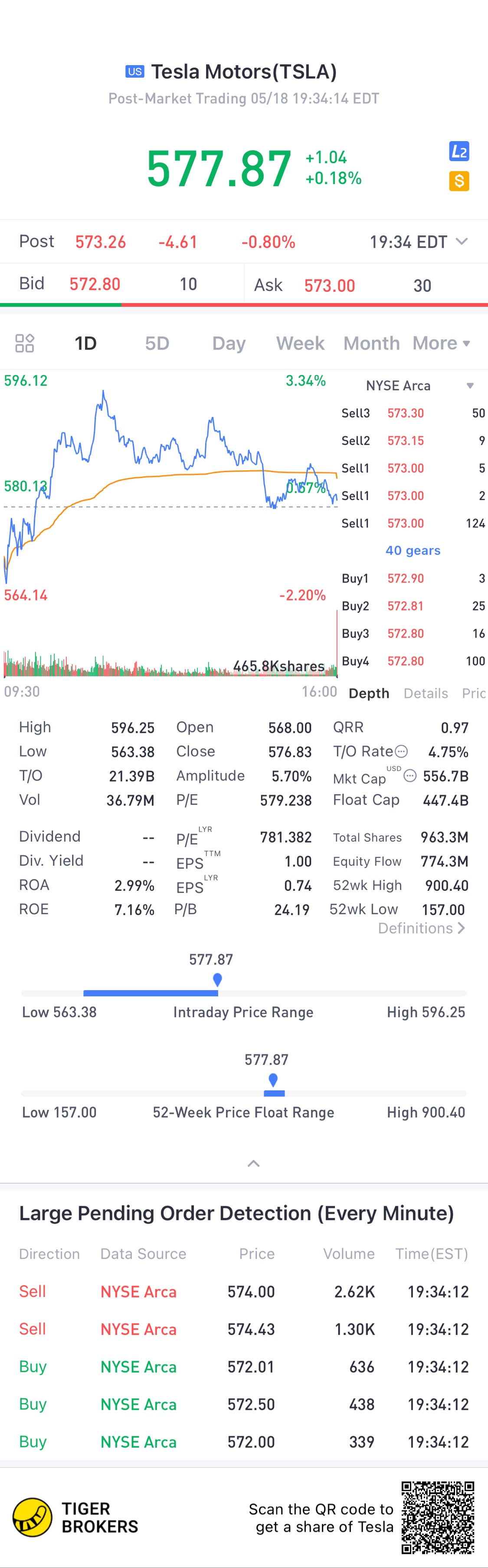Open the orange dollar trade icon
The height and width of the screenshot is (1568, 488).
pos(459,181)
